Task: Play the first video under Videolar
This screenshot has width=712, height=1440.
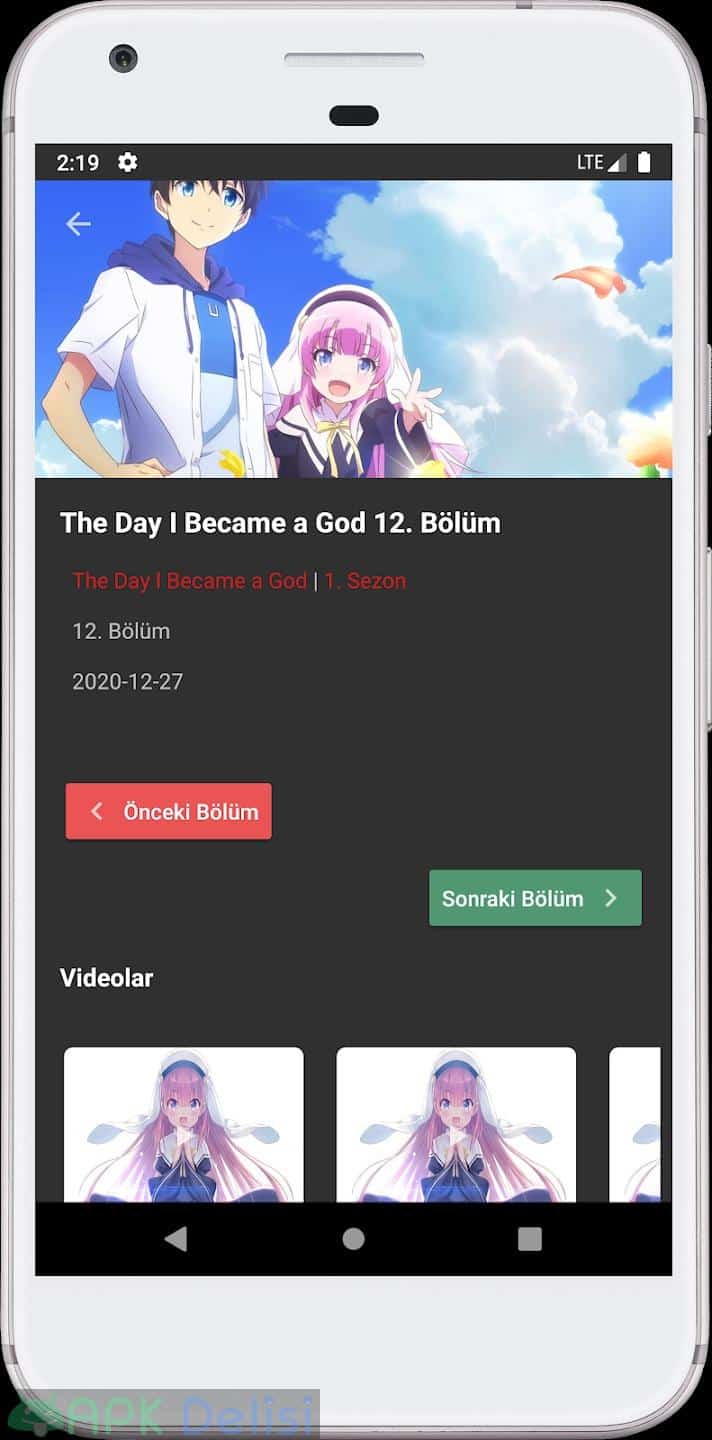Action: (184, 1124)
